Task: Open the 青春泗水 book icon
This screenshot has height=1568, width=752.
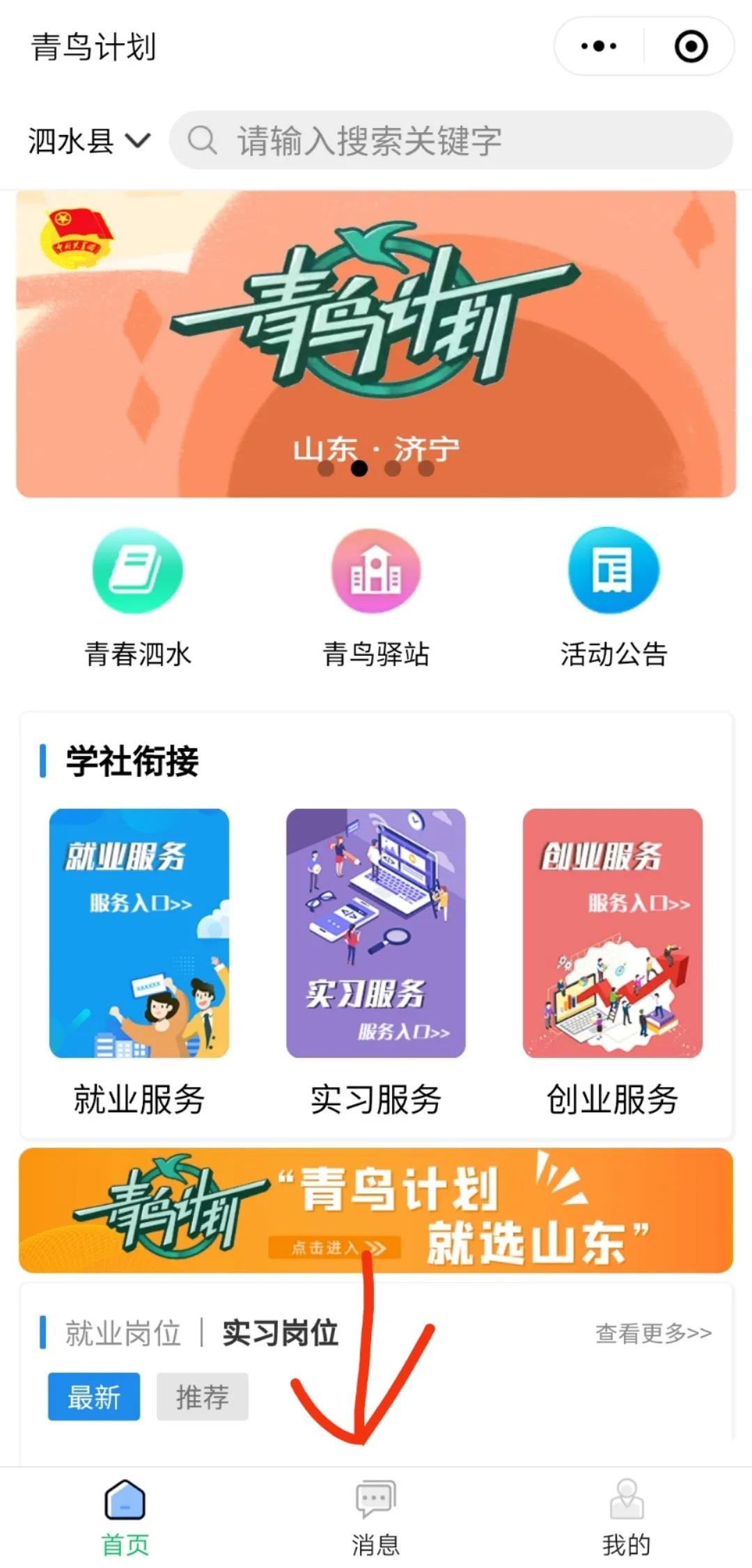Action: [137, 569]
